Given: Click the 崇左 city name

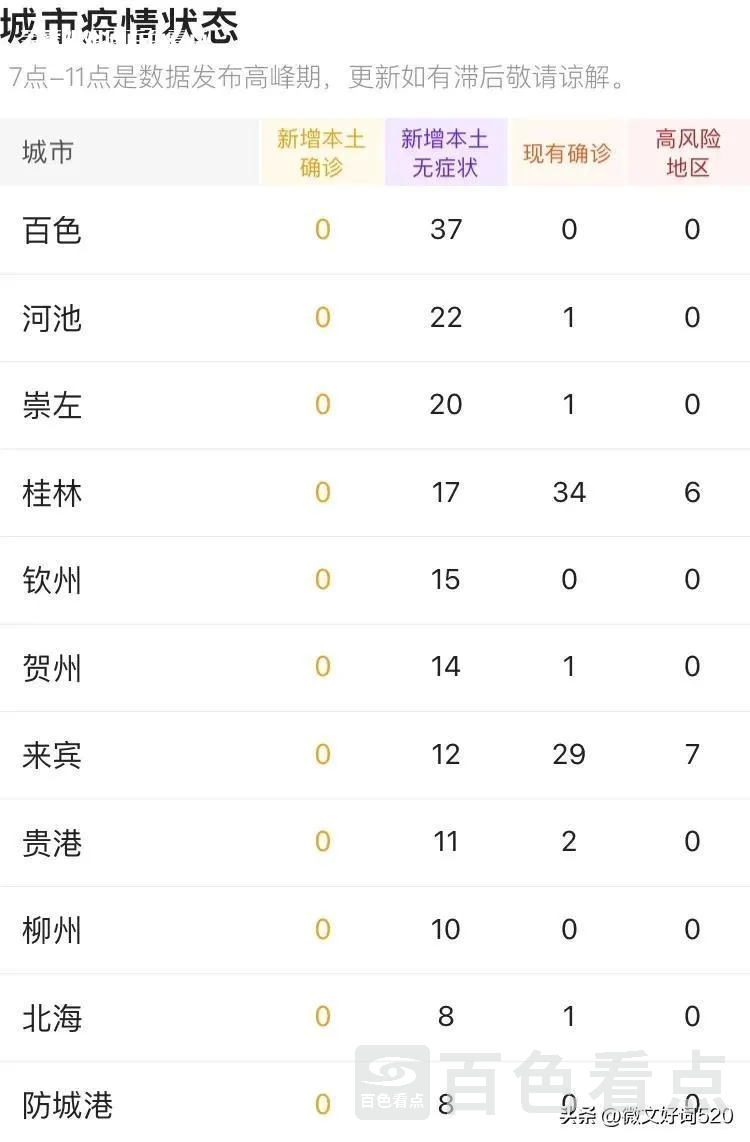Looking at the screenshot, I should tap(51, 404).
